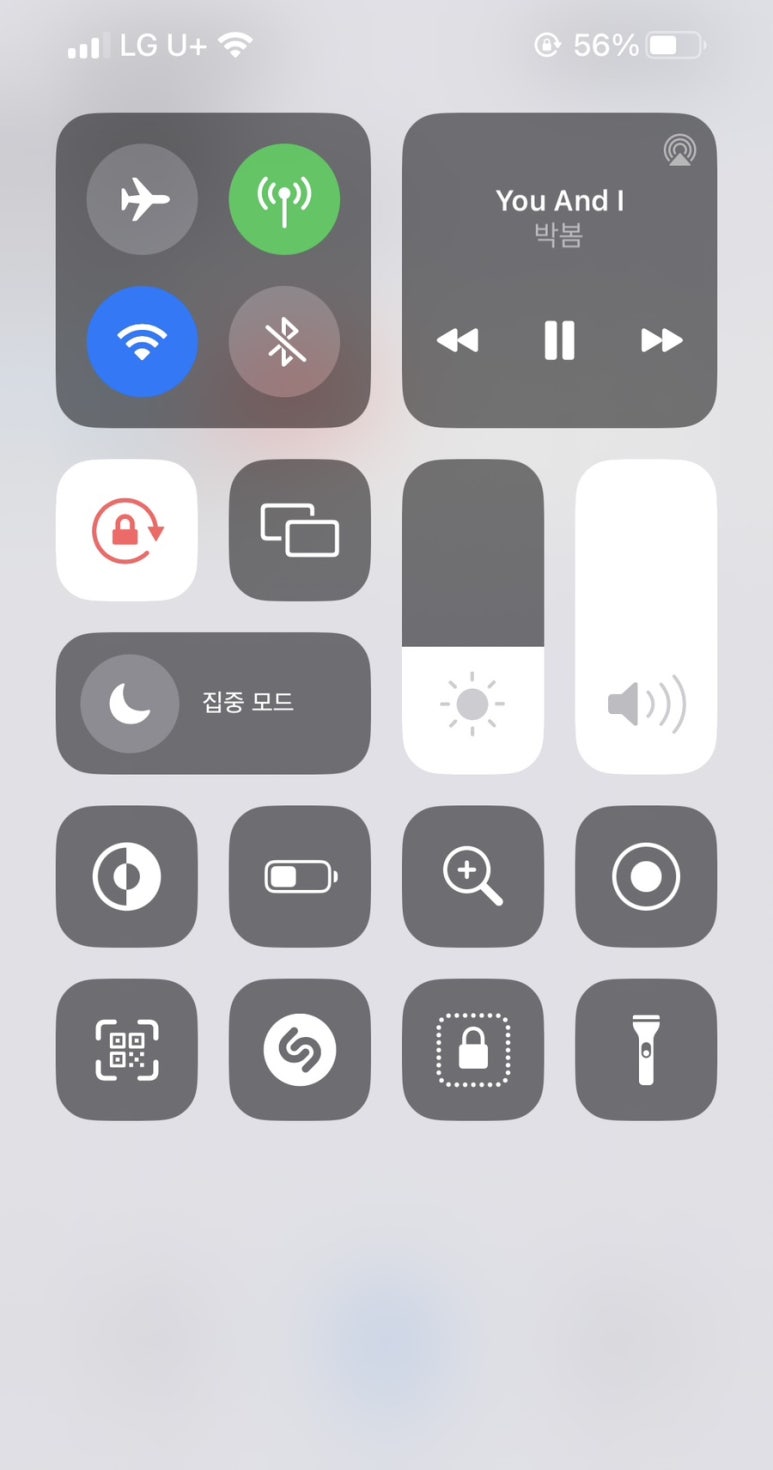Open the magnifier

473,876
